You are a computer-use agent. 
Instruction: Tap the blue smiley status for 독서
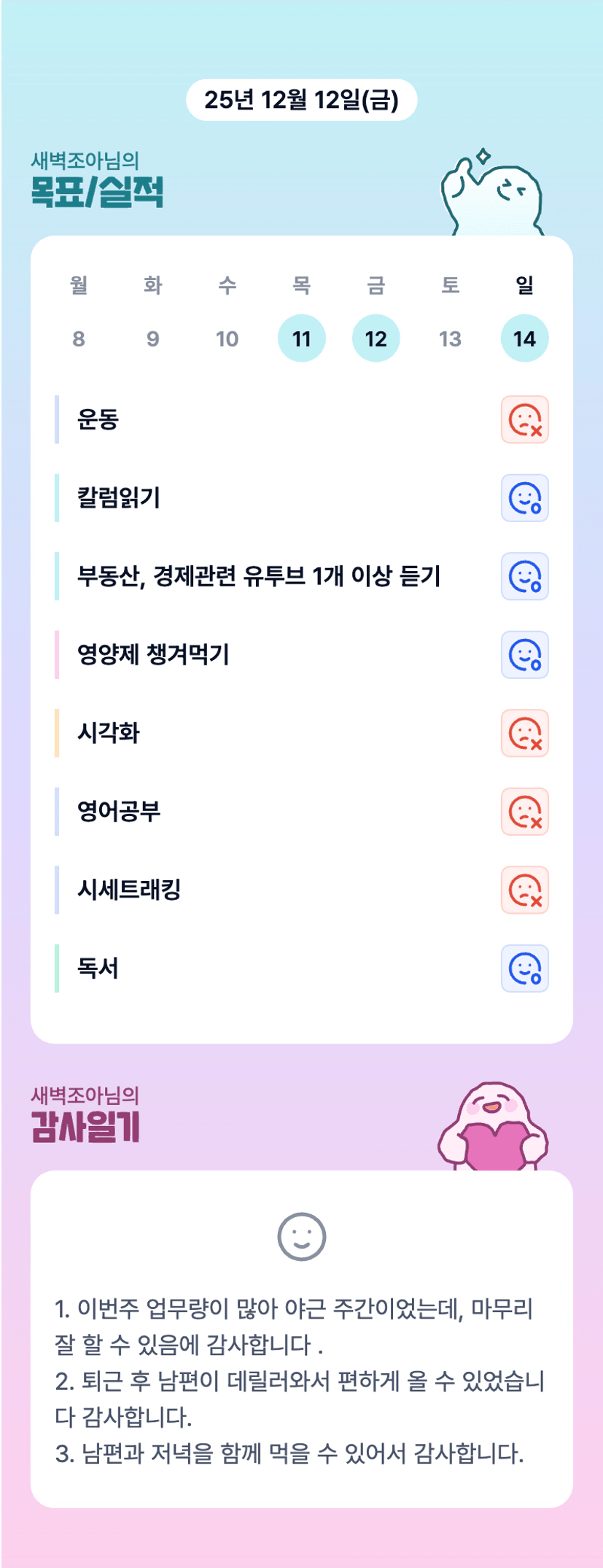524,969
